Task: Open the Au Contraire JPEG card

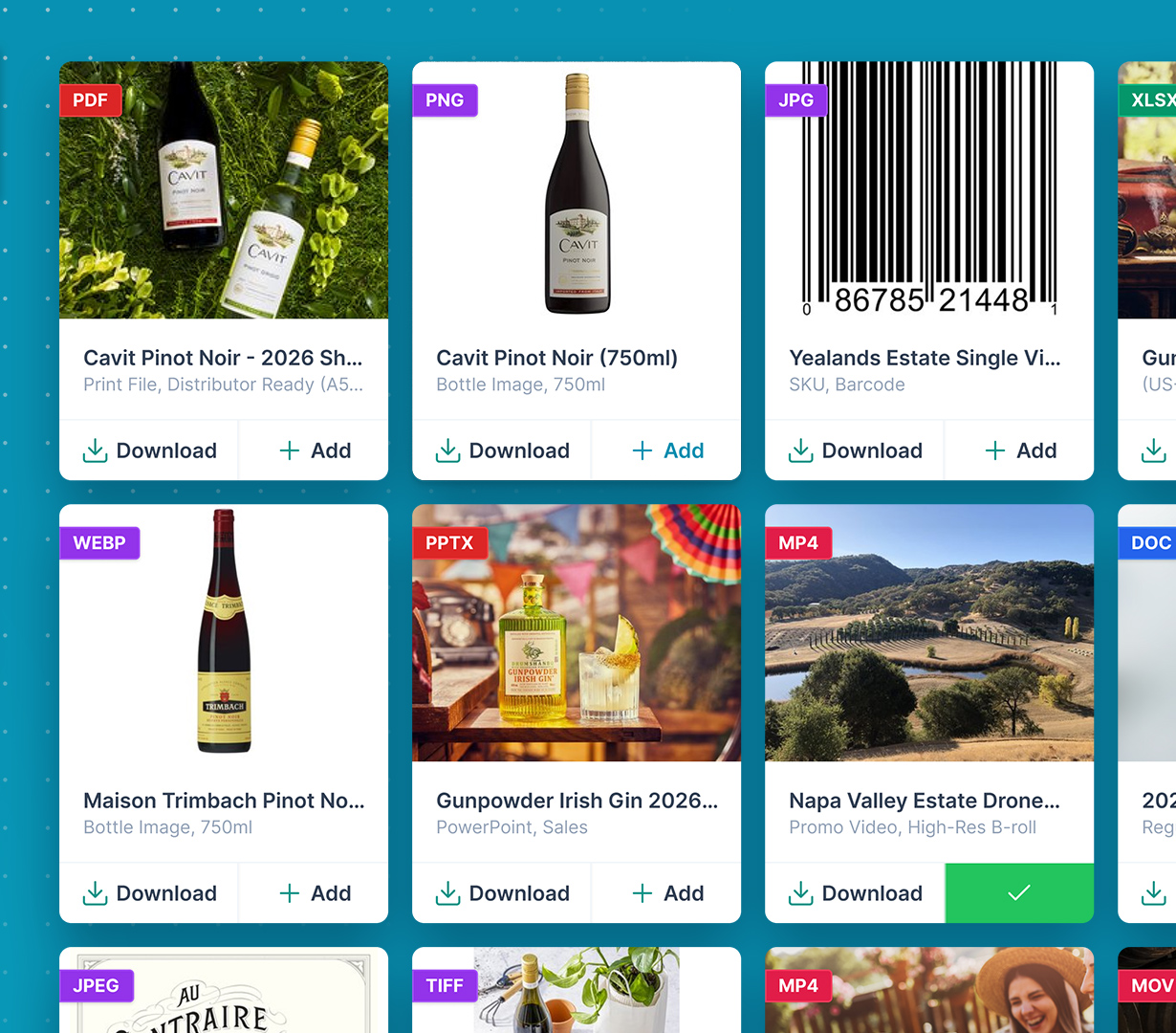Action: pos(224,991)
